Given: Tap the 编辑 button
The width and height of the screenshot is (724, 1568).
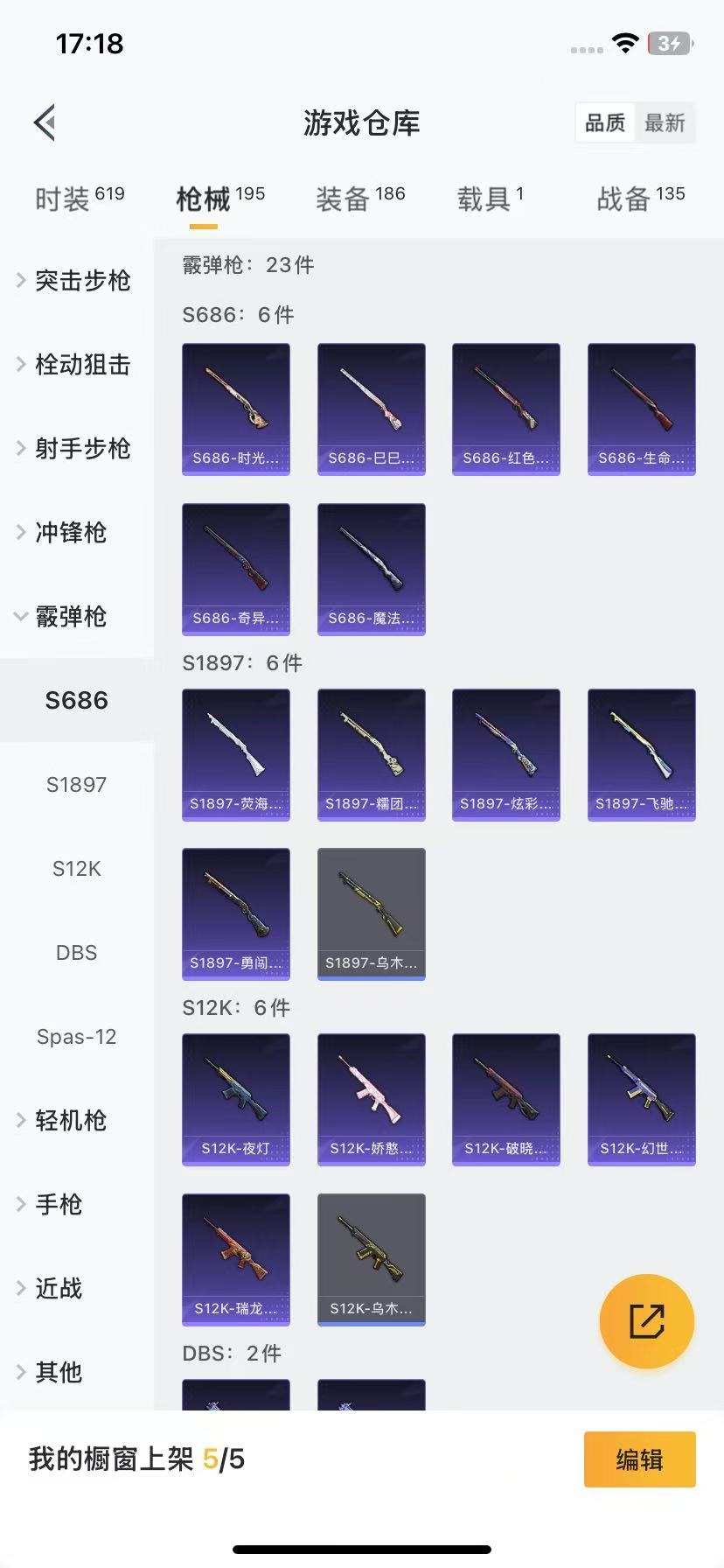Looking at the screenshot, I should tap(639, 1459).
